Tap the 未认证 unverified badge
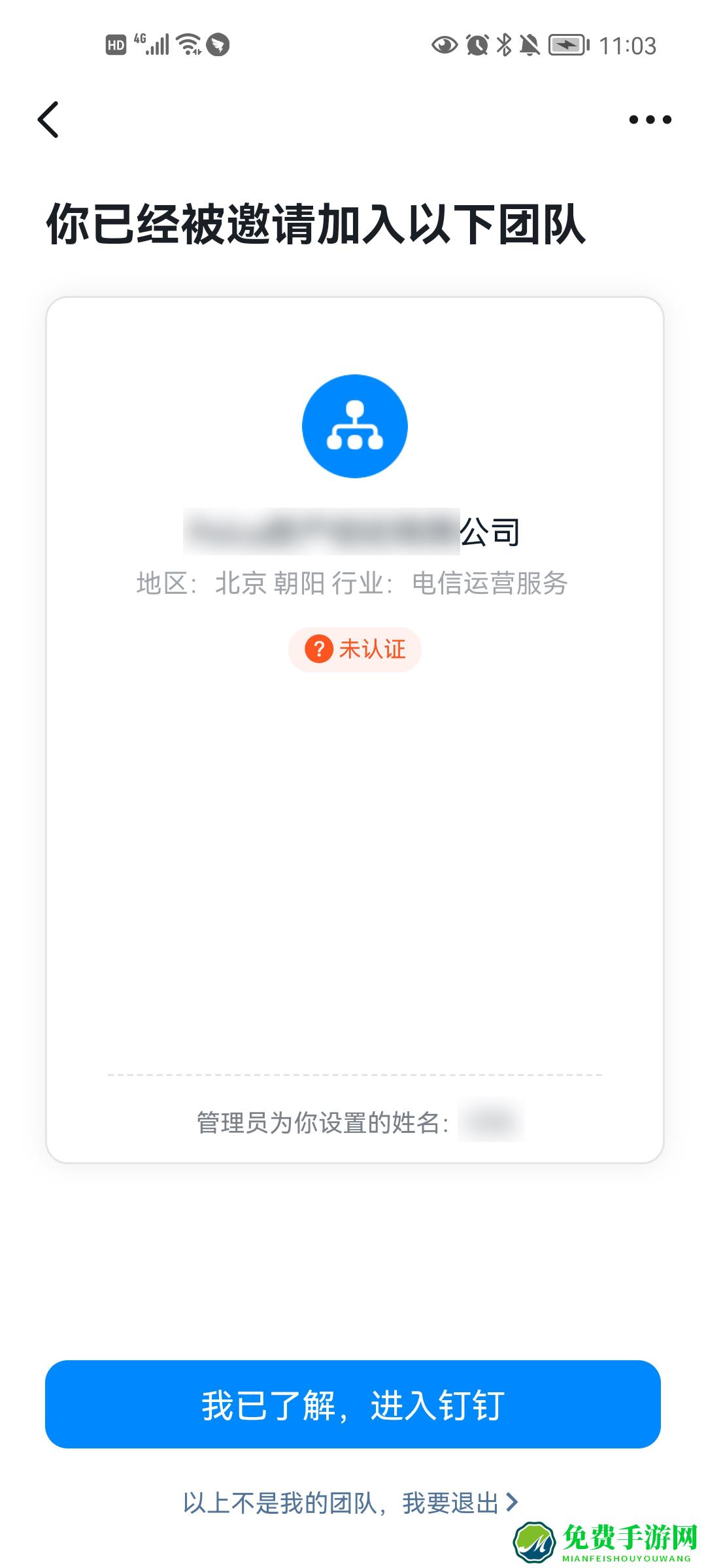The height and width of the screenshot is (1568, 706). pos(354,649)
